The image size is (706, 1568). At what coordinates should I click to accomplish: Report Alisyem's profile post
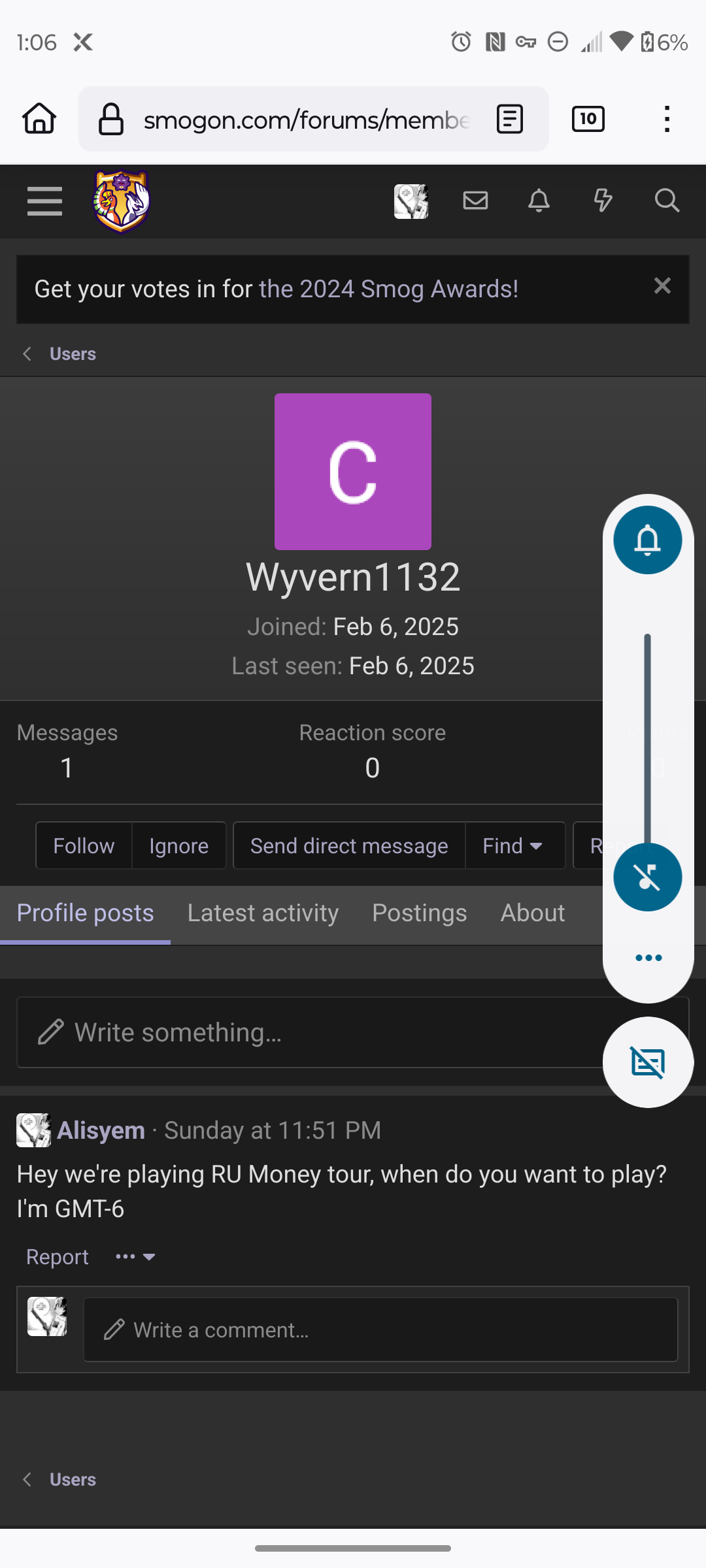57,1257
